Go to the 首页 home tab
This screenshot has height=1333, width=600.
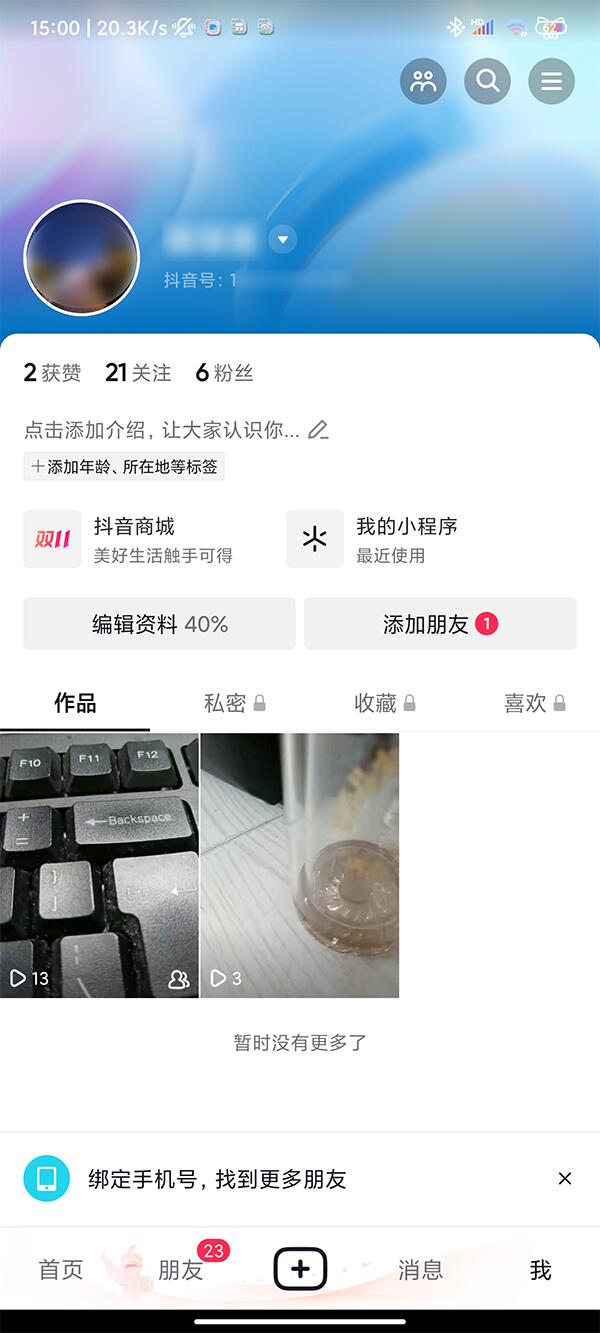pos(60,1270)
